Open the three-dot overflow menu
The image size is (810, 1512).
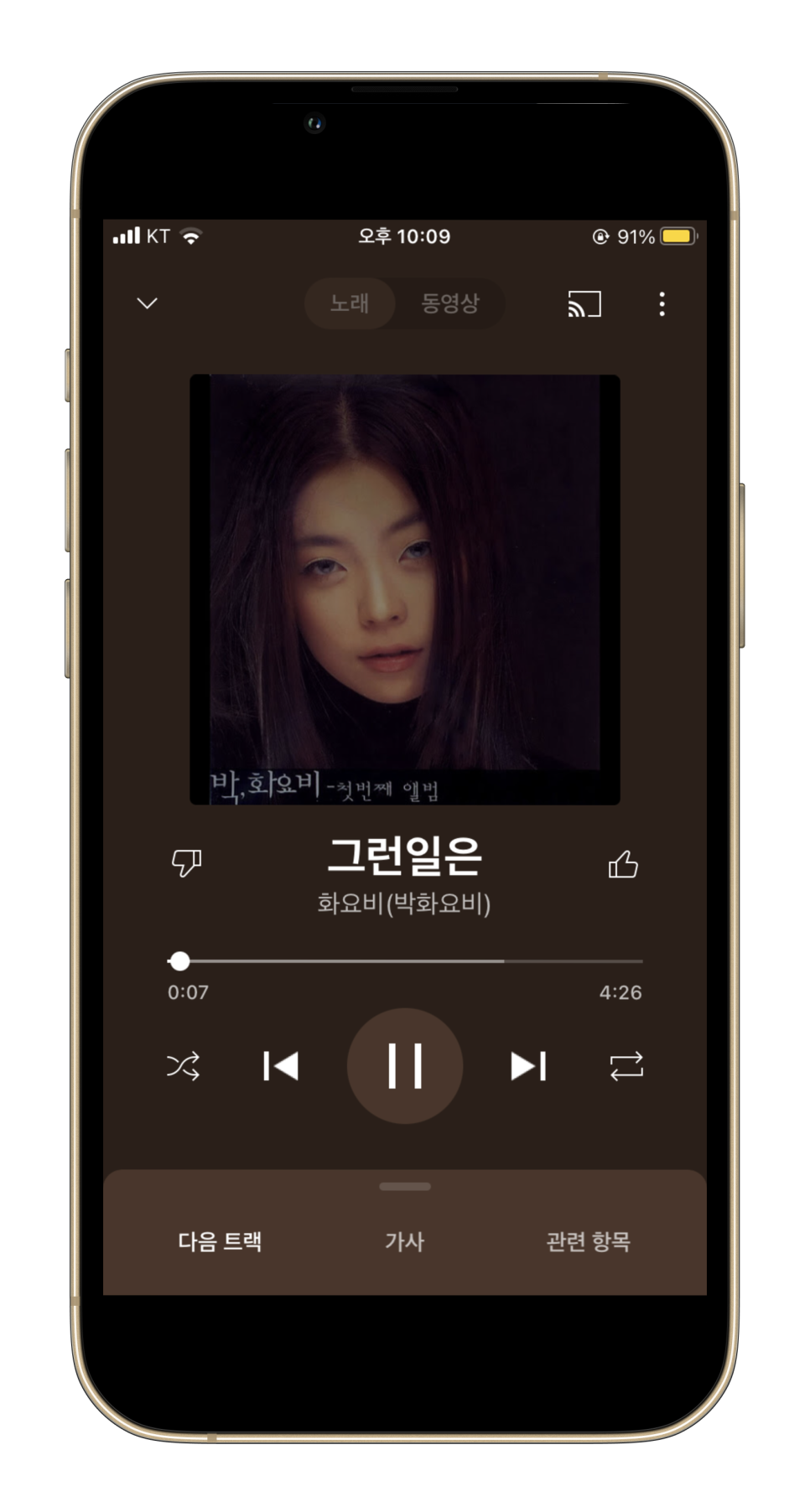pyautogui.click(x=662, y=303)
